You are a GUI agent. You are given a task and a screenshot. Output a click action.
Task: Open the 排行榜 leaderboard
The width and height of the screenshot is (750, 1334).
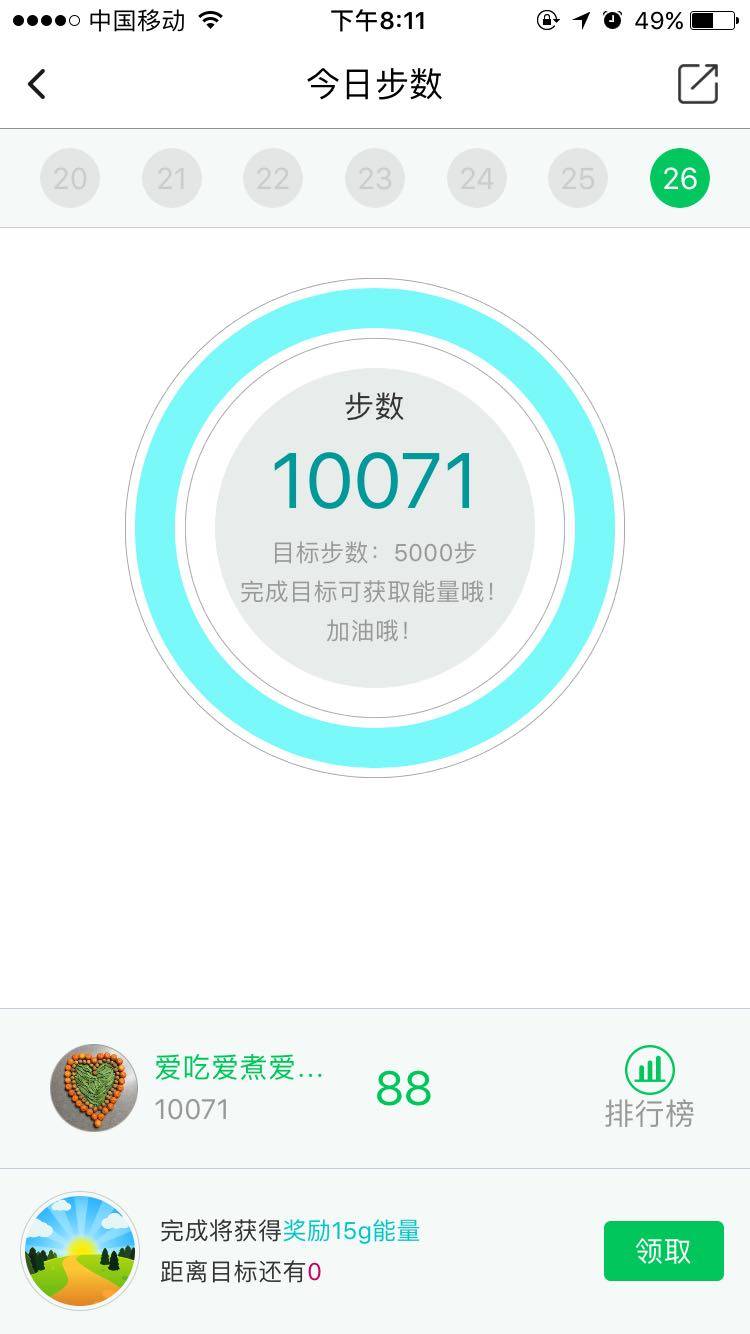point(649,1088)
